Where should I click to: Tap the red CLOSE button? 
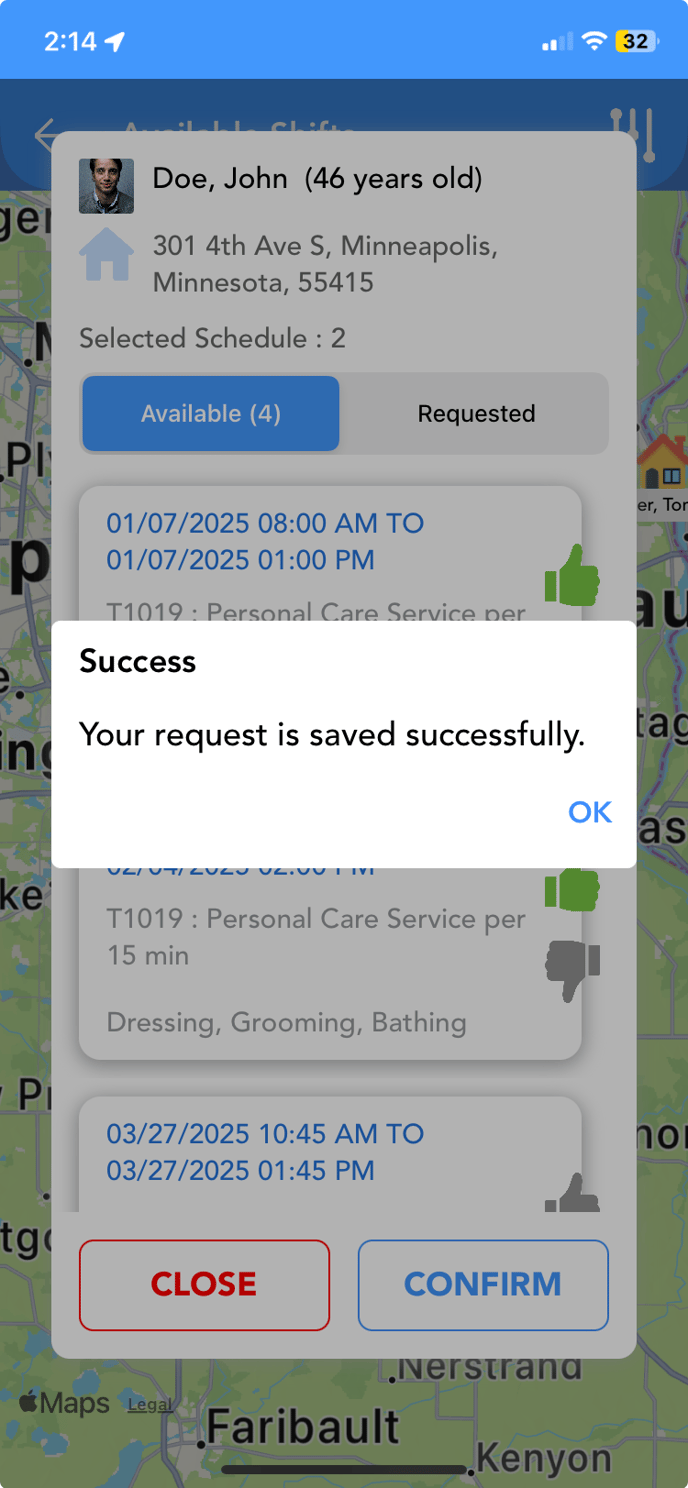tap(204, 1285)
